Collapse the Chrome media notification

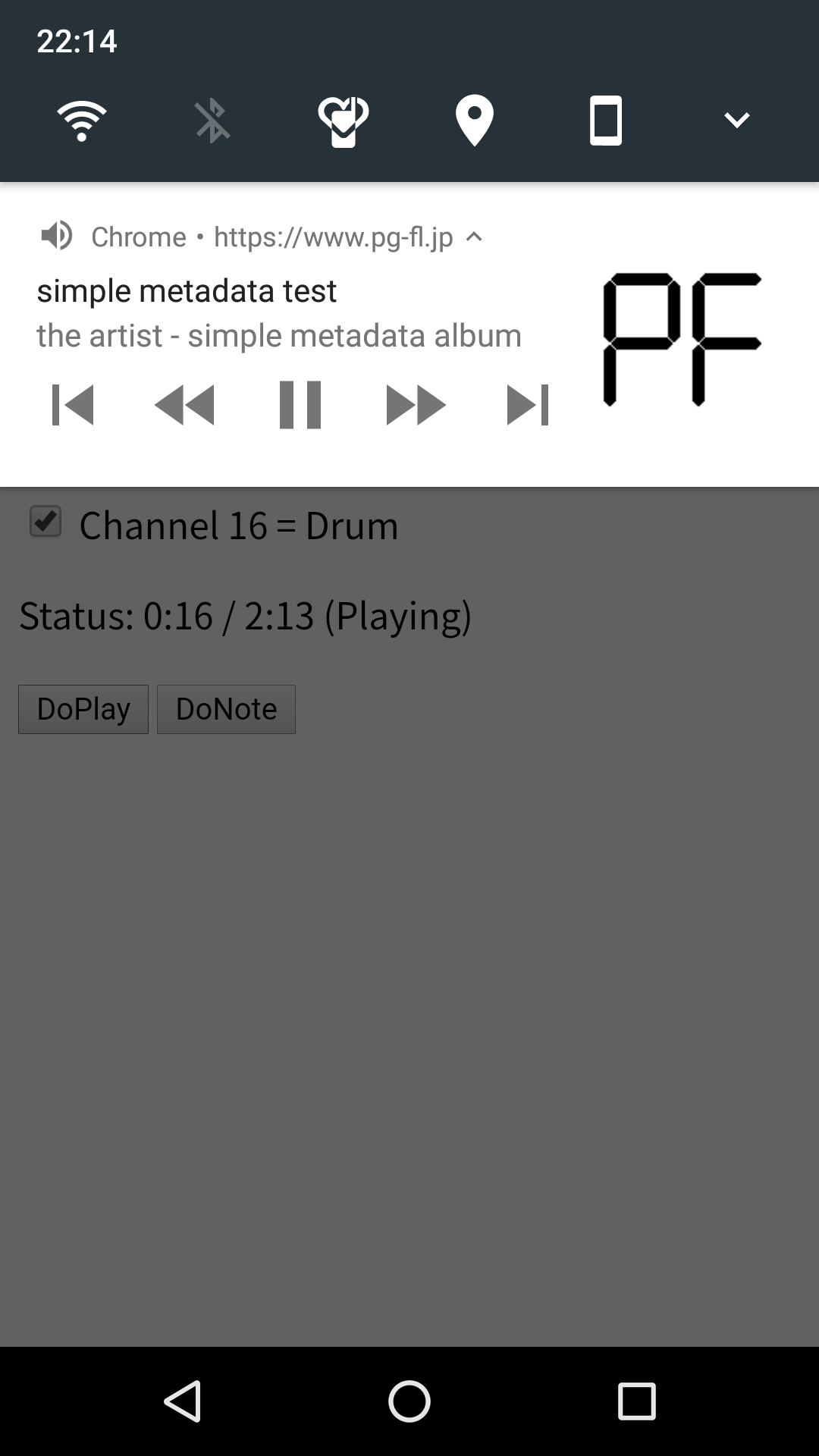point(475,237)
